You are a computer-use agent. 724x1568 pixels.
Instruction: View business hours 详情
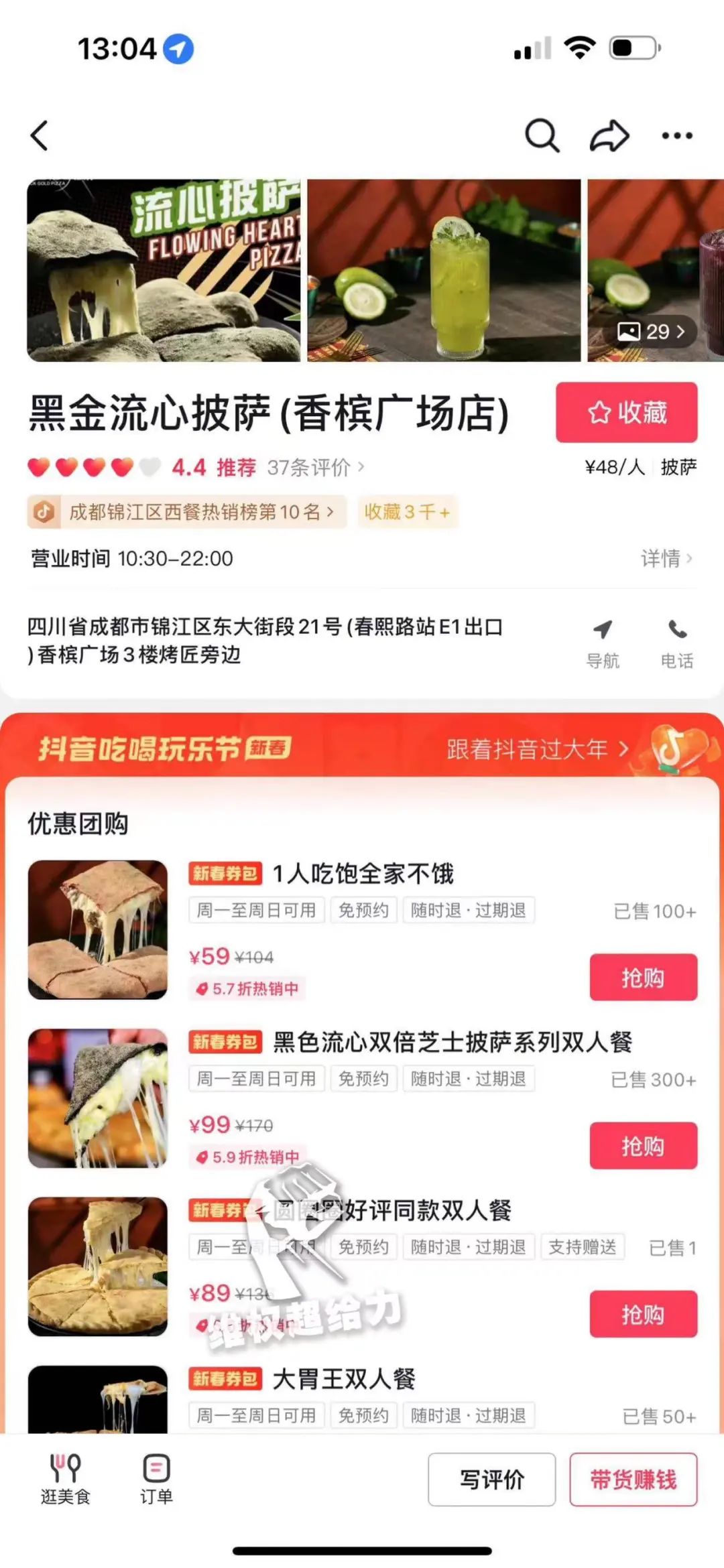tap(666, 558)
